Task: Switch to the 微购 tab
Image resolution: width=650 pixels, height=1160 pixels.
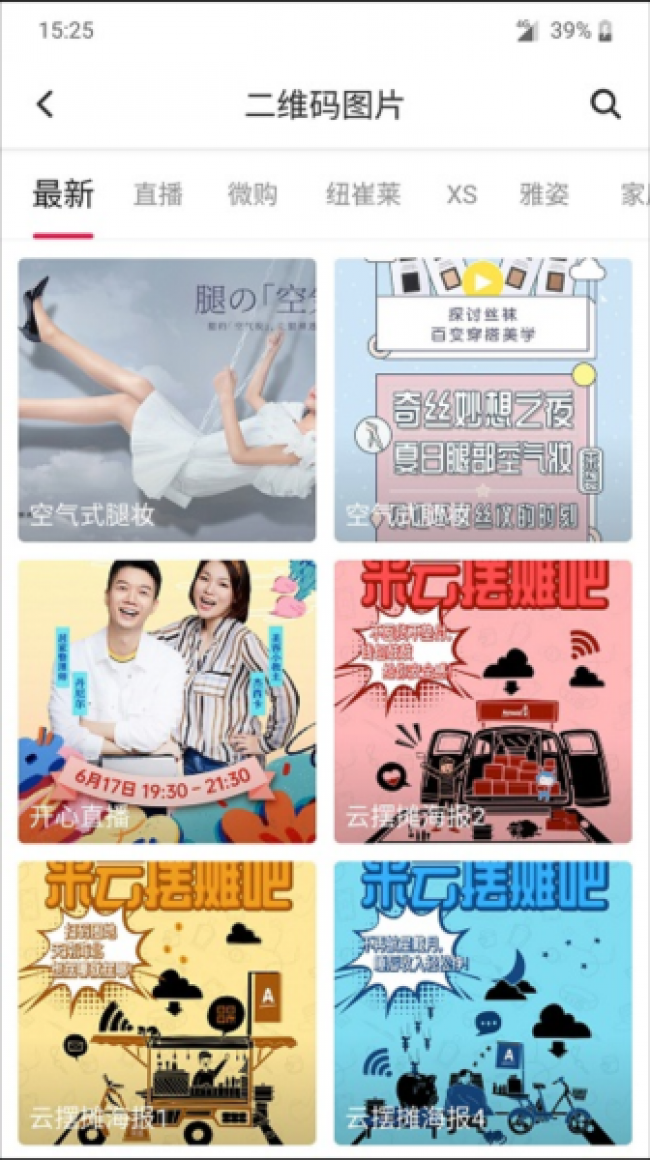Action: (x=252, y=194)
